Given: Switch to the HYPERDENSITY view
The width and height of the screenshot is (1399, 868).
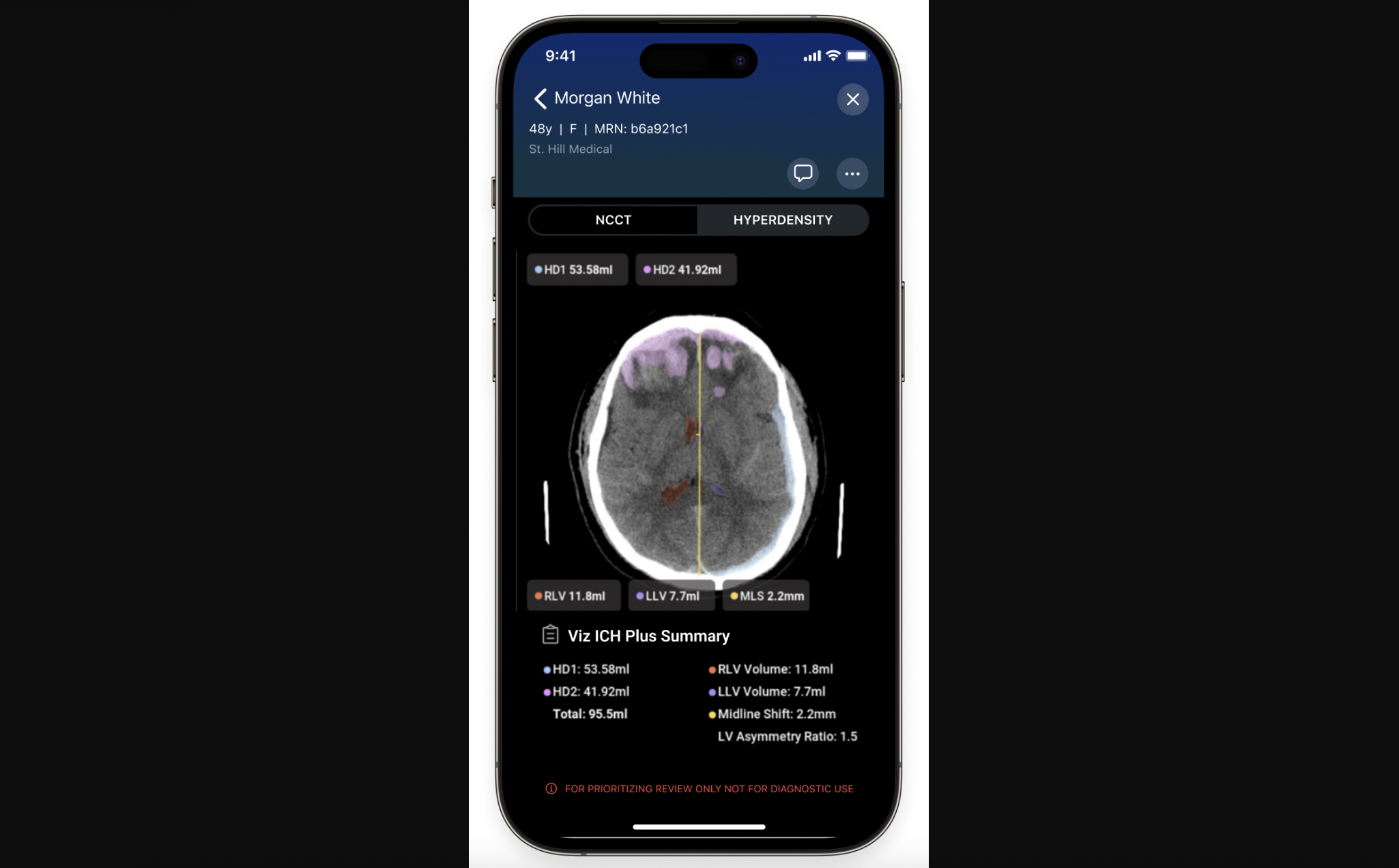Looking at the screenshot, I should coord(782,220).
